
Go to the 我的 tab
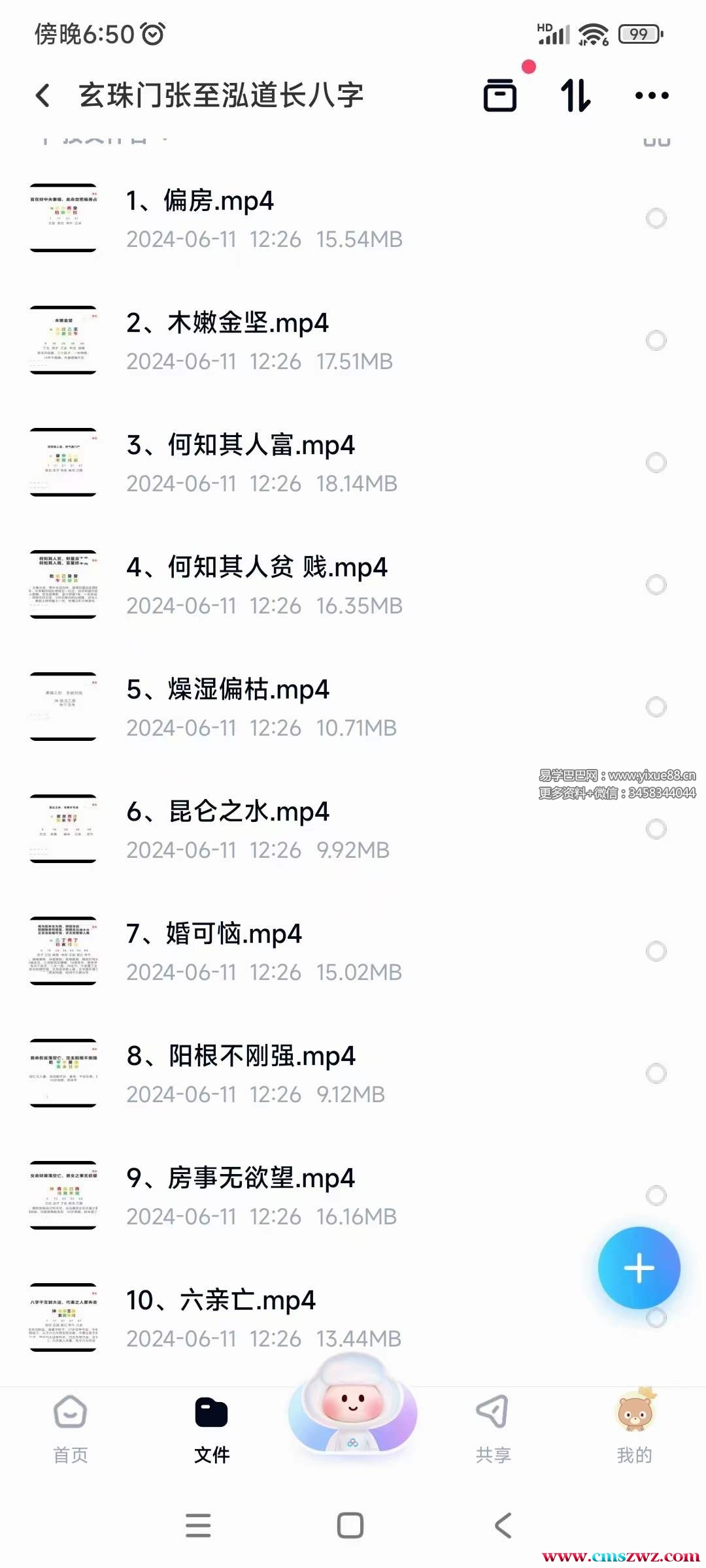point(634,1429)
